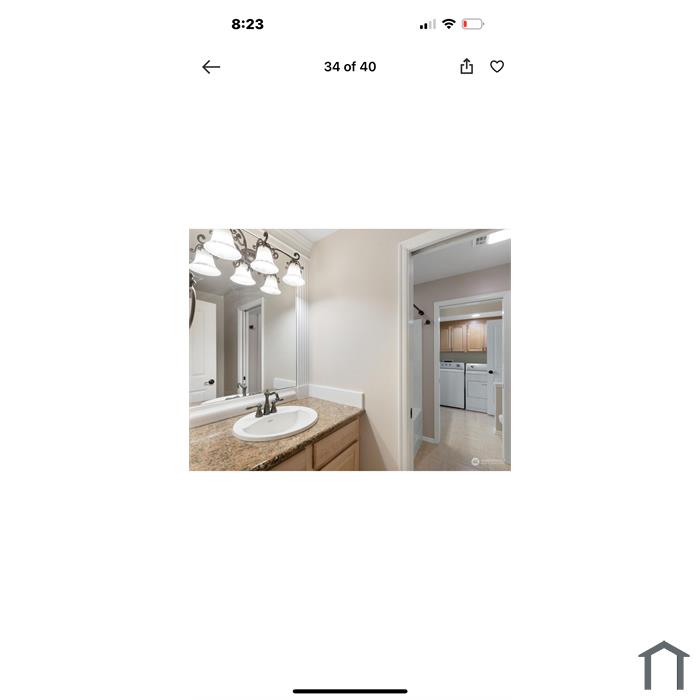The width and height of the screenshot is (700, 700).
Task: Open the bathroom photo full screen
Action: pyautogui.click(x=350, y=350)
